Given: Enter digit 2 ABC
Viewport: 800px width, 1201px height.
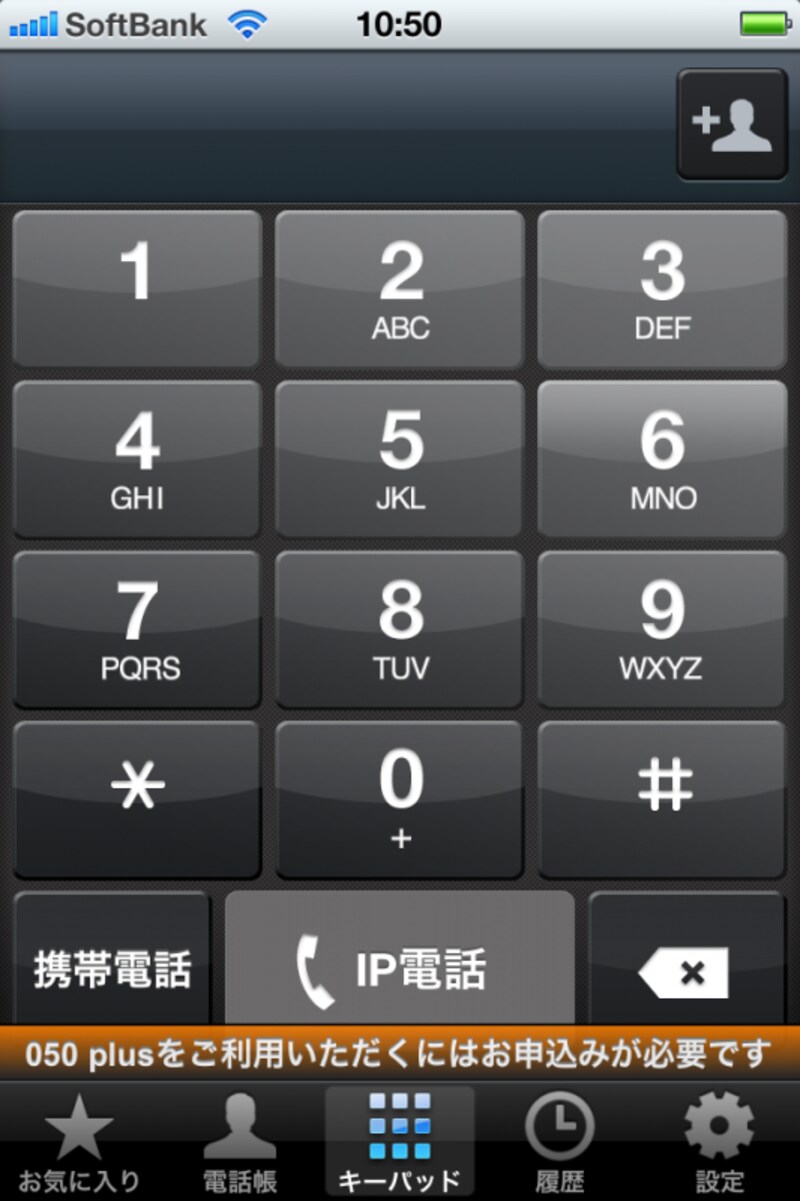Looking at the screenshot, I should [400, 289].
